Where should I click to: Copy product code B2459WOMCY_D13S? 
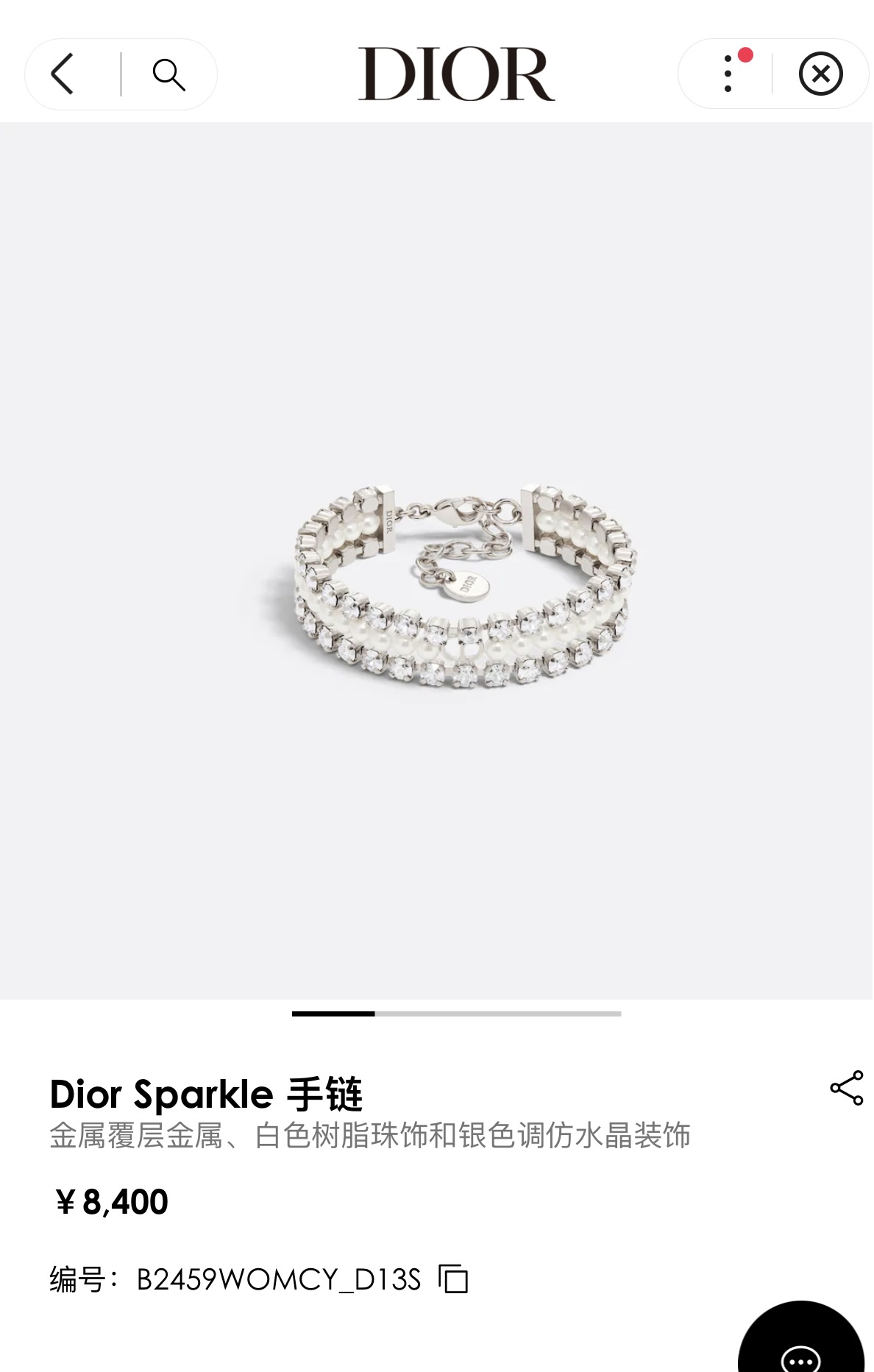(x=453, y=1279)
